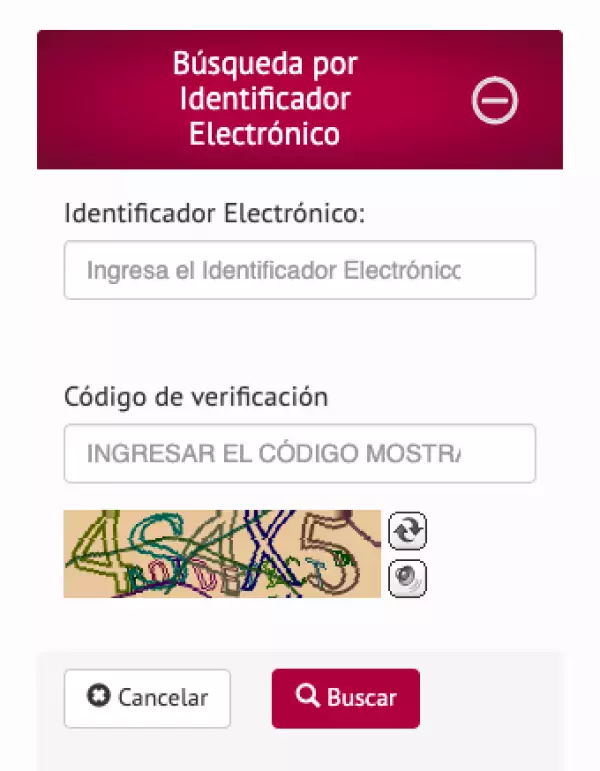
Task: Play the audio captcha
Action: tap(407, 578)
